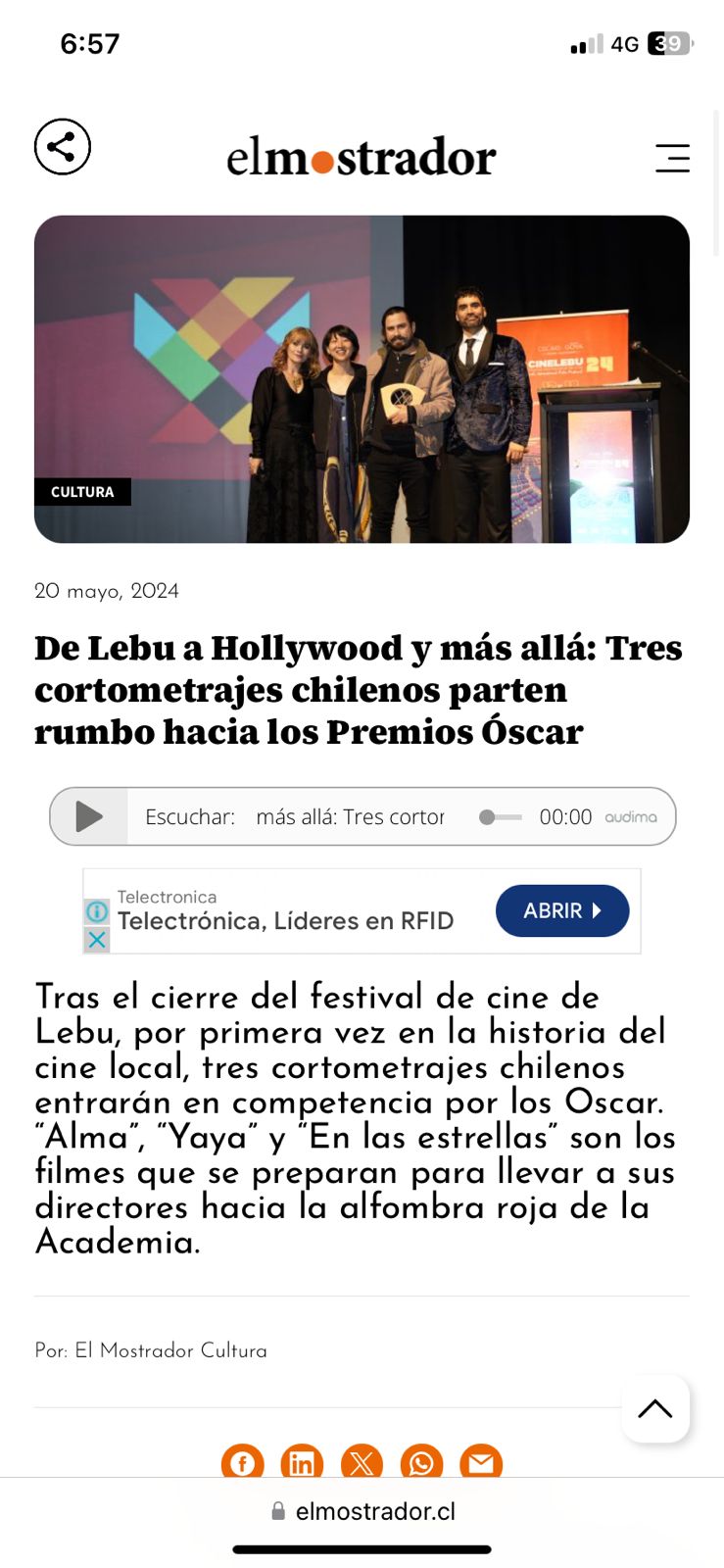Go to El Mostrador homepage logo
The width and height of the screenshot is (724, 1568).
362,158
